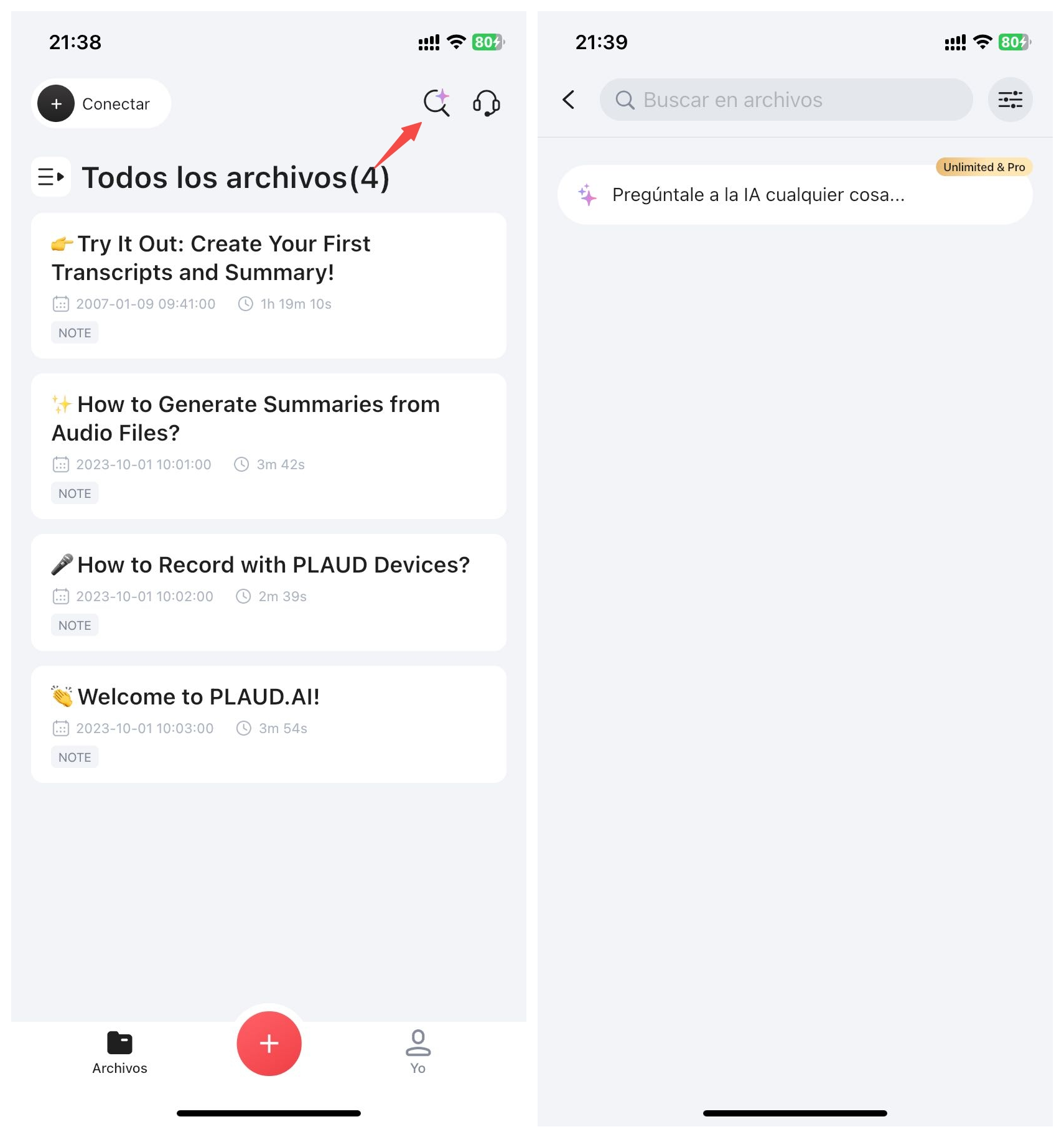Open the AI search magnifier icon
The image size is (1064, 1137).
click(x=436, y=102)
